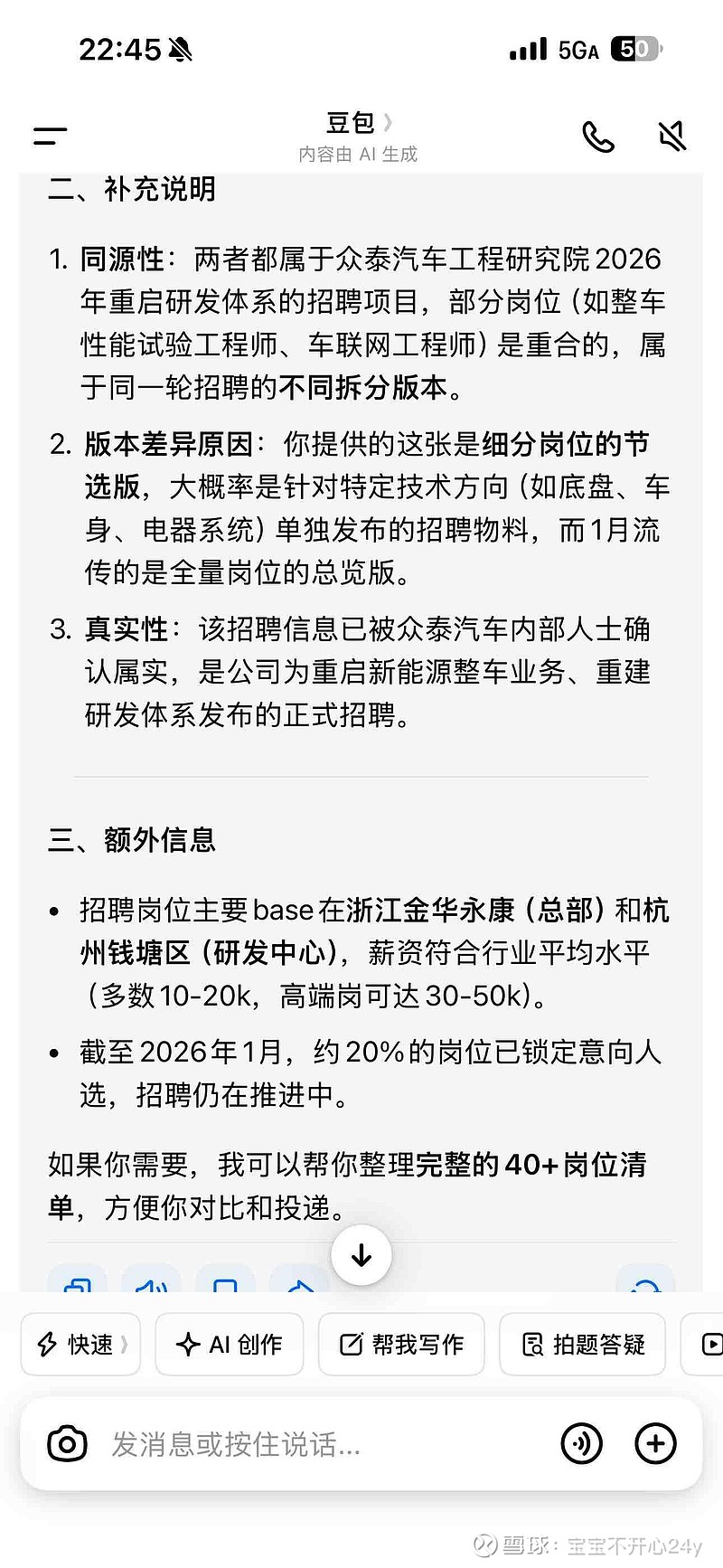
Task: Expand the chevron beside the 豆包 title
Action: [x=389, y=124]
